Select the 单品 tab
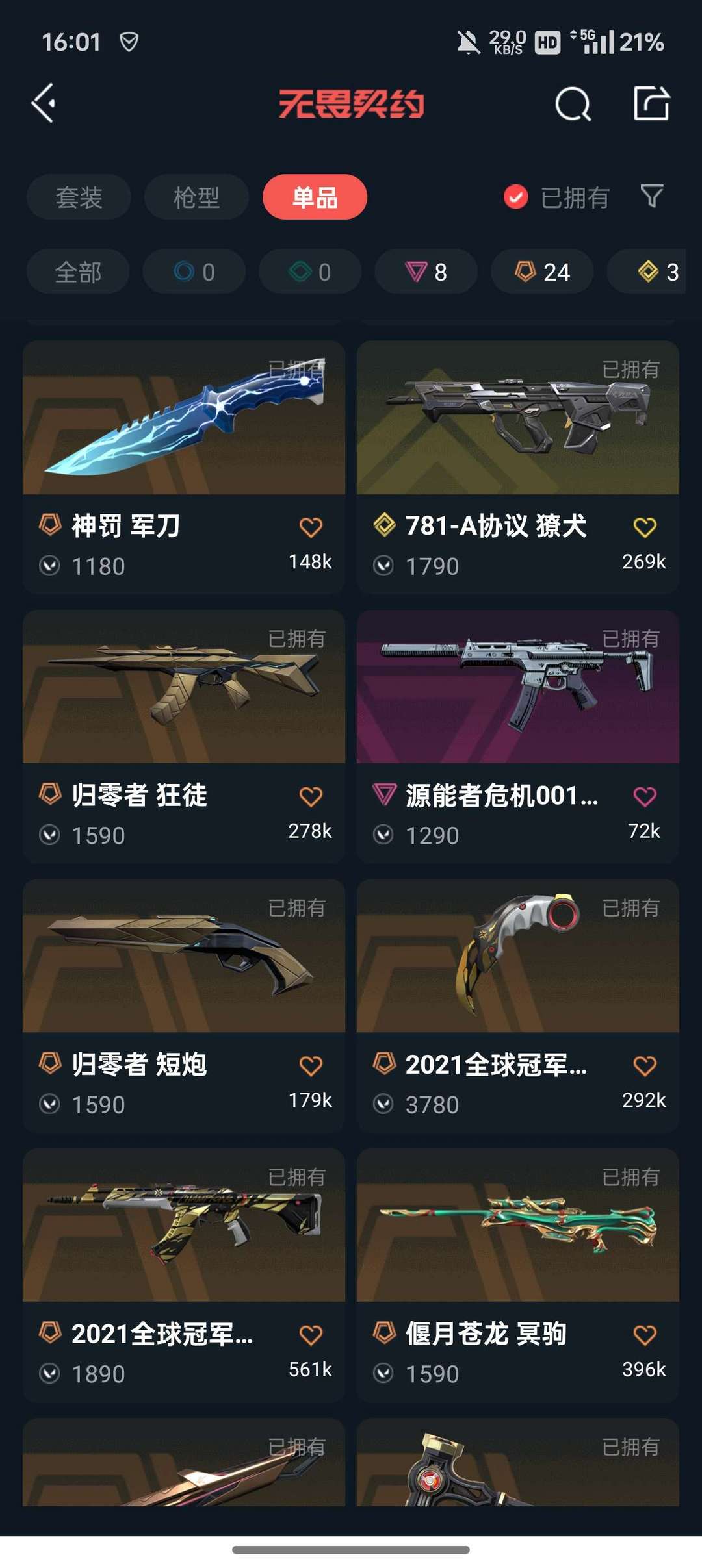The height and width of the screenshot is (1568, 702). (x=315, y=197)
